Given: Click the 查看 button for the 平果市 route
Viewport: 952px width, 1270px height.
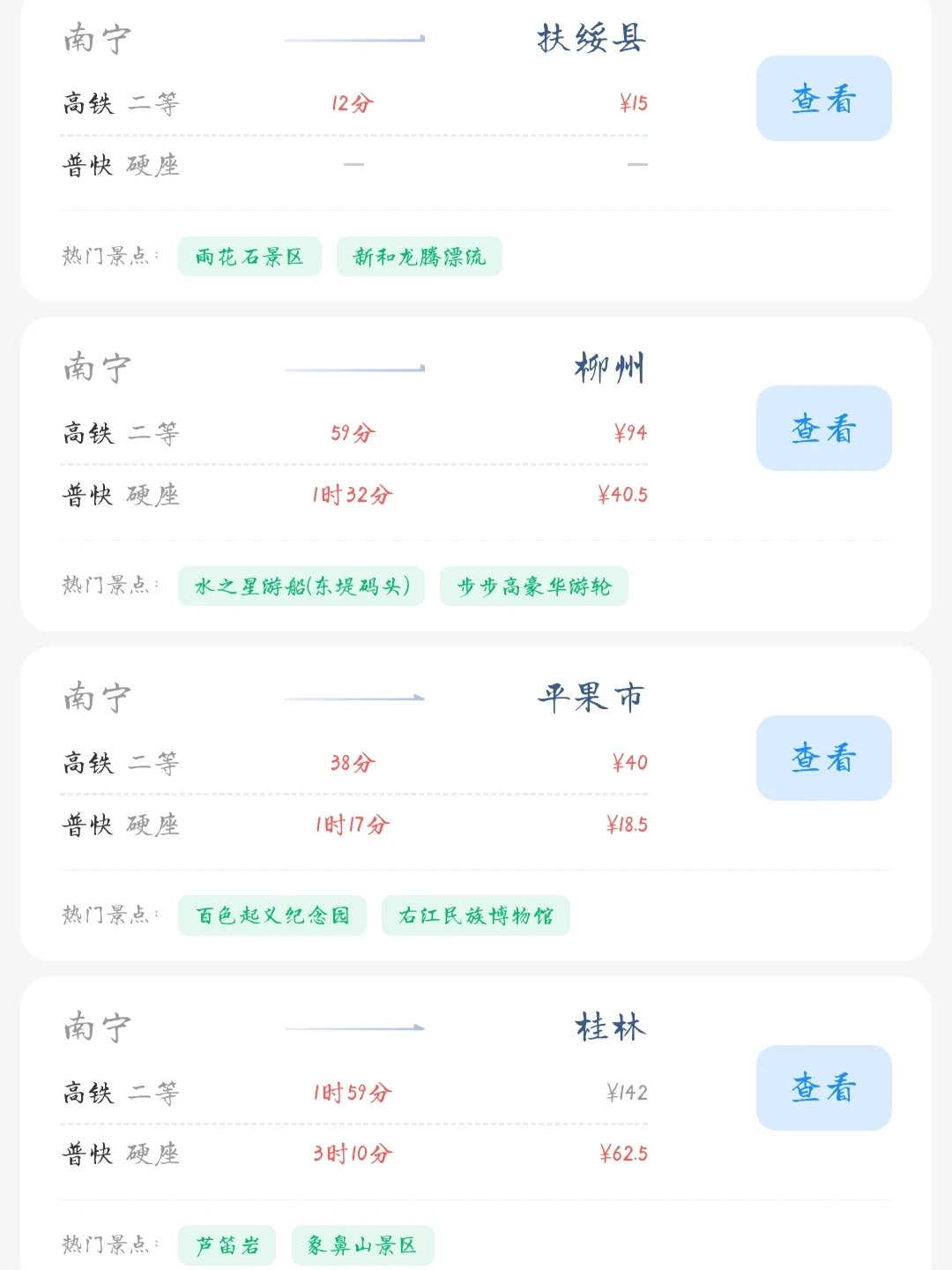Looking at the screenshot, I should 823,758.
